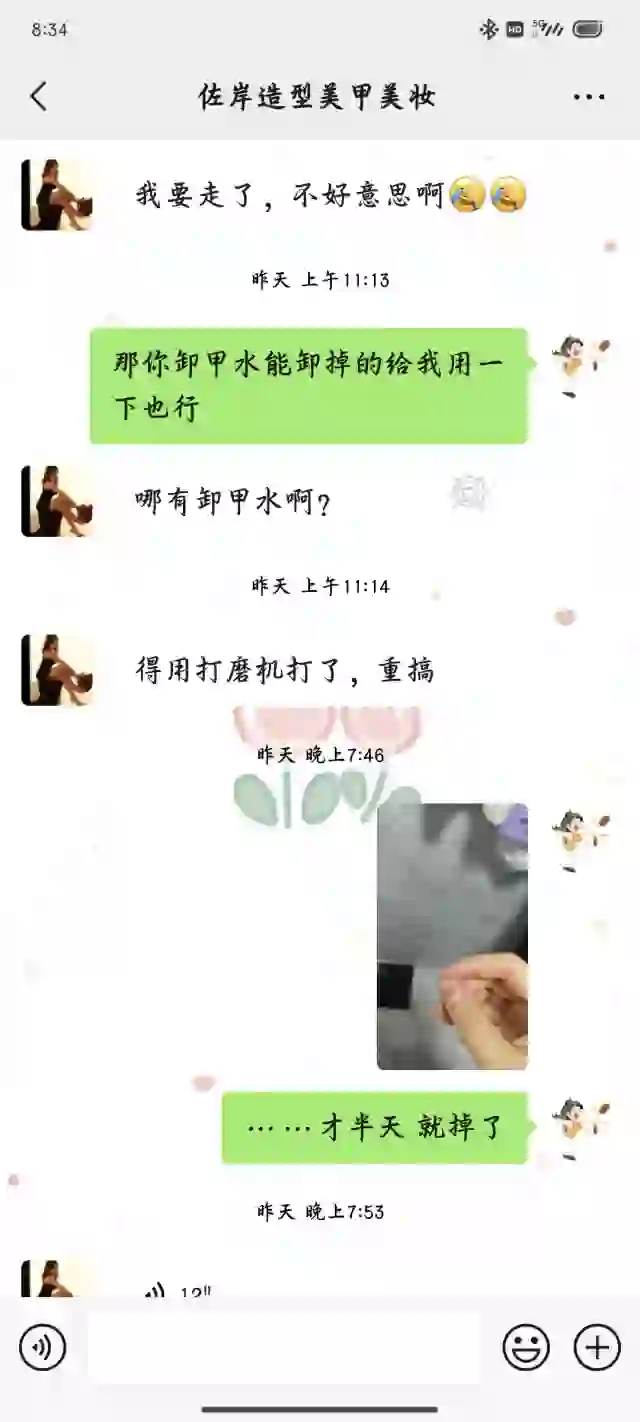Viewport: 640px width, 1422px height.
Task: Tap the message input field
Action: coord(284,1347)
